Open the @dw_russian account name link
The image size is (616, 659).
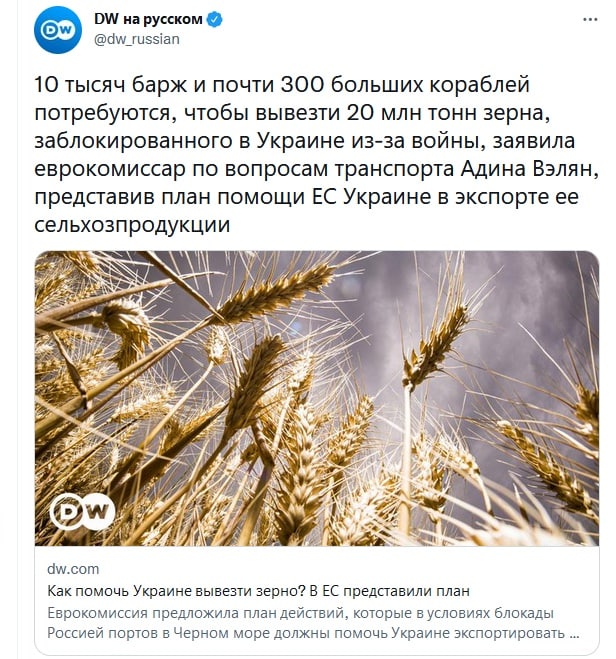coord(137,38)
